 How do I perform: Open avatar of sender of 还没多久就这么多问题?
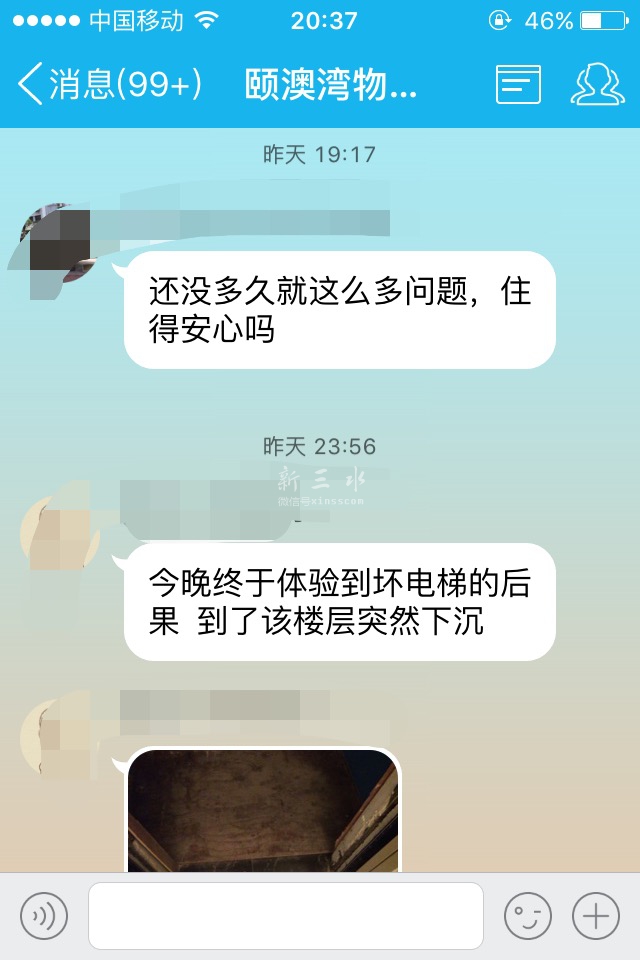(x=58, y=242)
